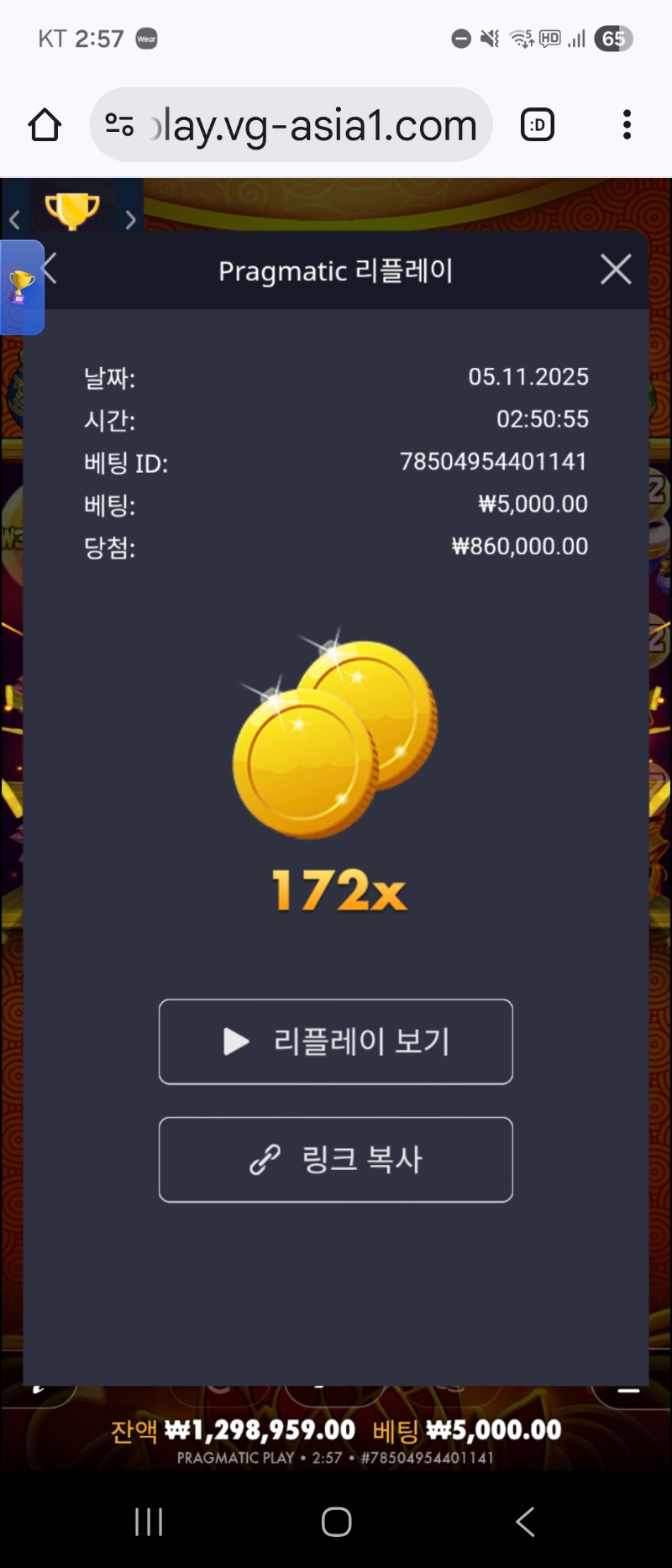Viewport: 672px width, 1568px height.
Task: Open Chrome's three-dot overflow menu
Action: click(627, 124)
